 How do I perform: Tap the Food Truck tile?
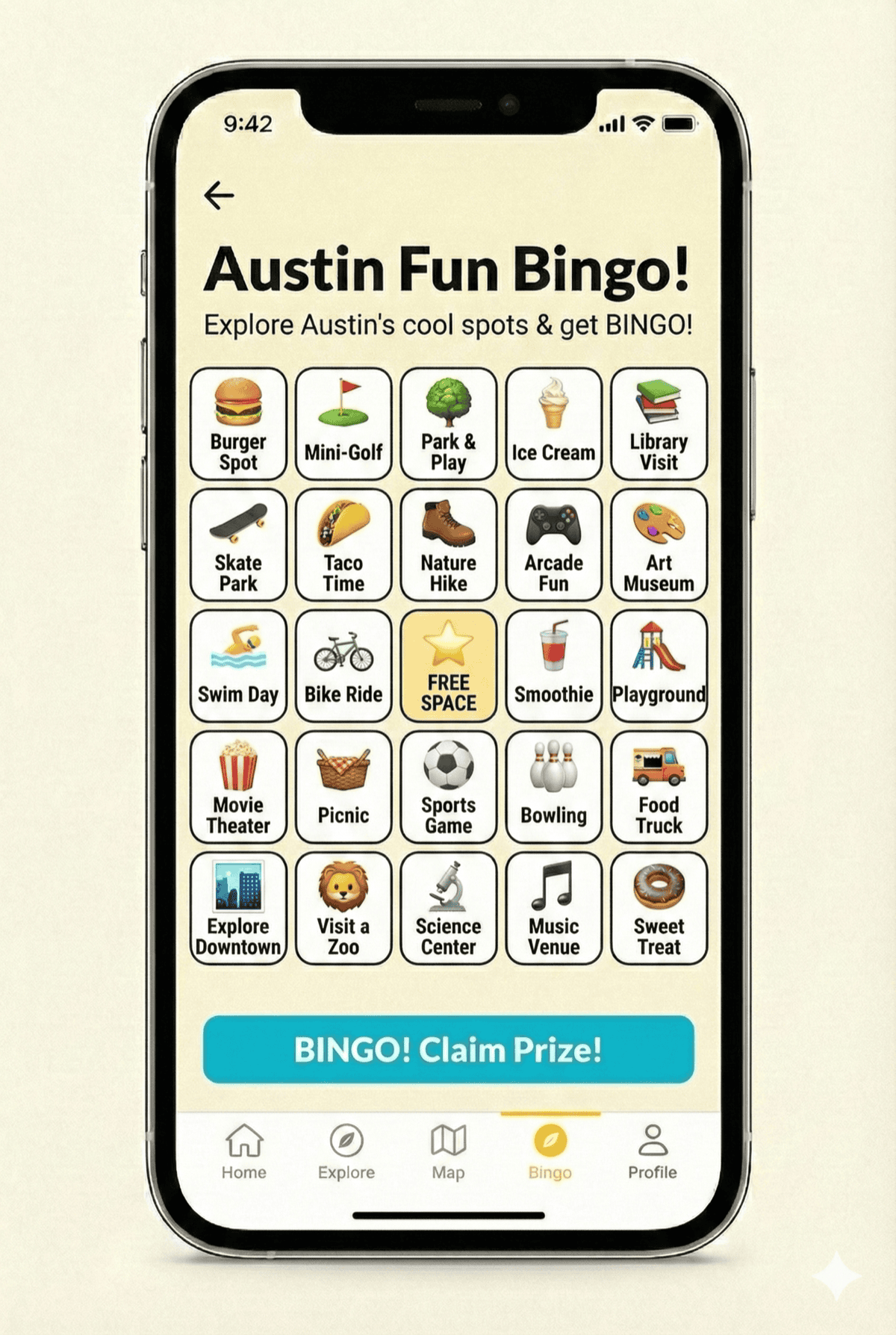coord(659,786)
